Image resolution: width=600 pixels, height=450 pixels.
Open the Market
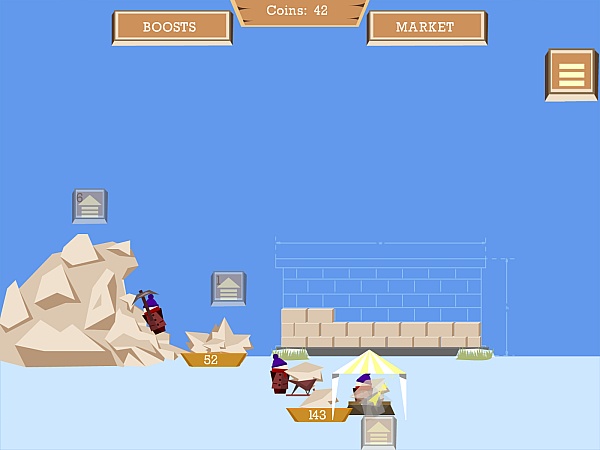426,27
